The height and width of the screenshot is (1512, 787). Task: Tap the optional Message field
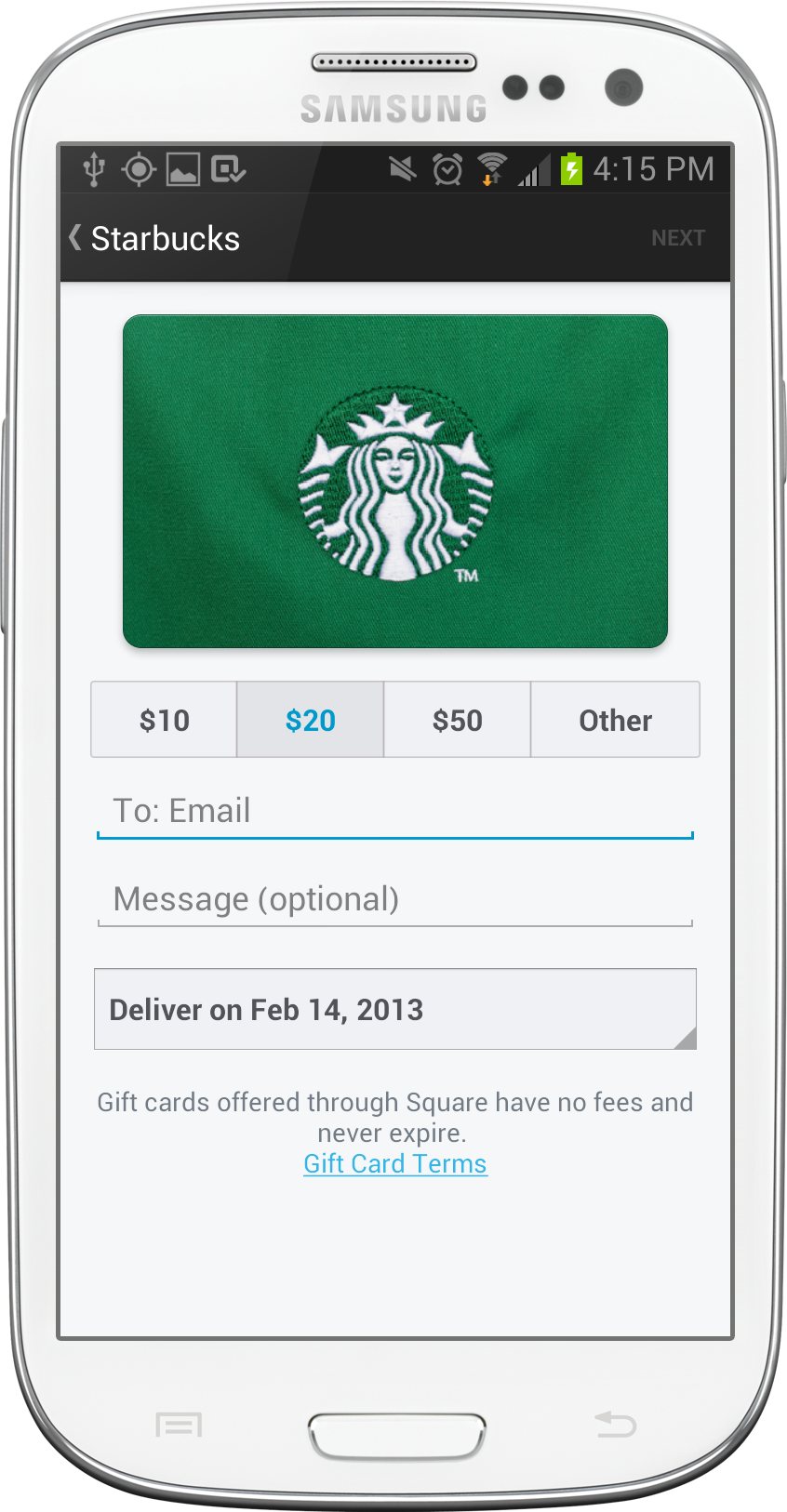click(394, 899)
